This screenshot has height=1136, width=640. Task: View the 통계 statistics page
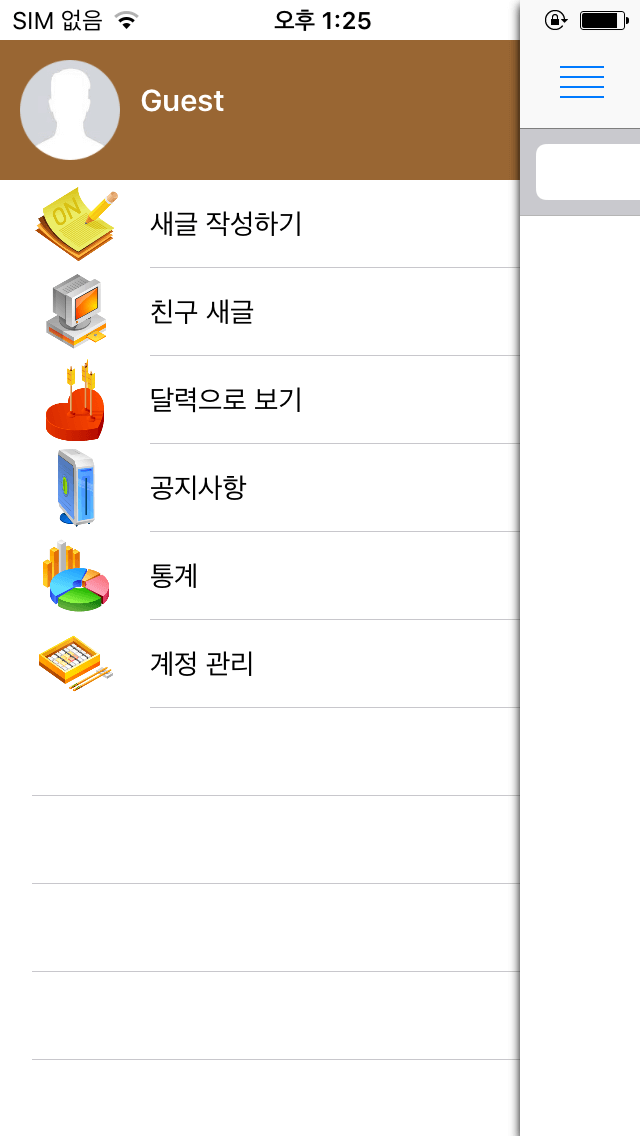pyautogui.click(x=260, y=576)
